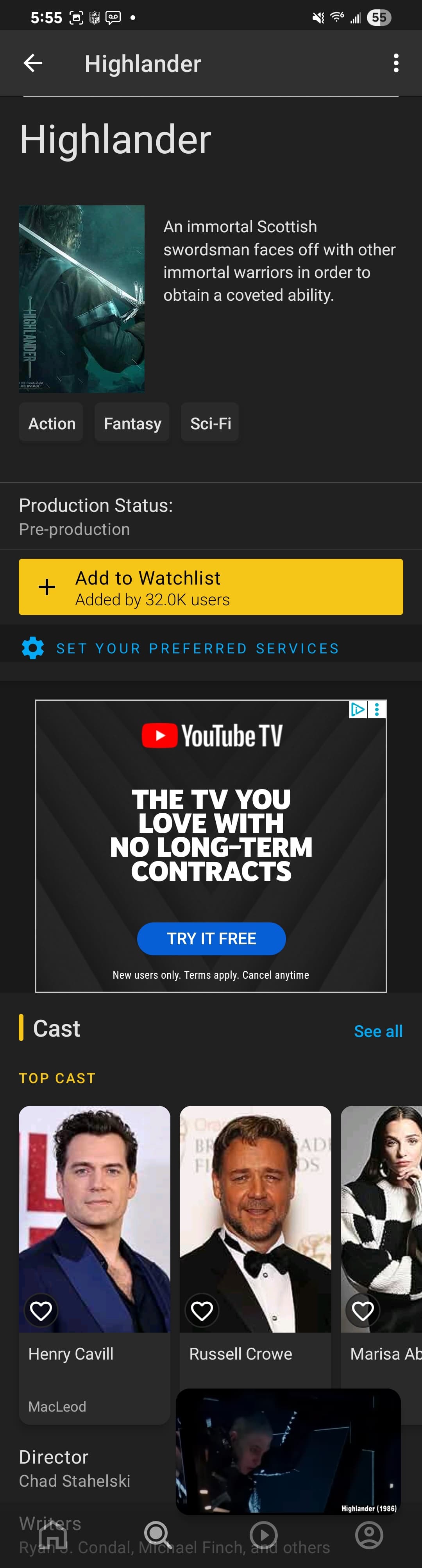Image resolution: width=422 pixels, height=1568 pixels.
Task: Open the Highlander (1986) video preview
Action: 288,1451
